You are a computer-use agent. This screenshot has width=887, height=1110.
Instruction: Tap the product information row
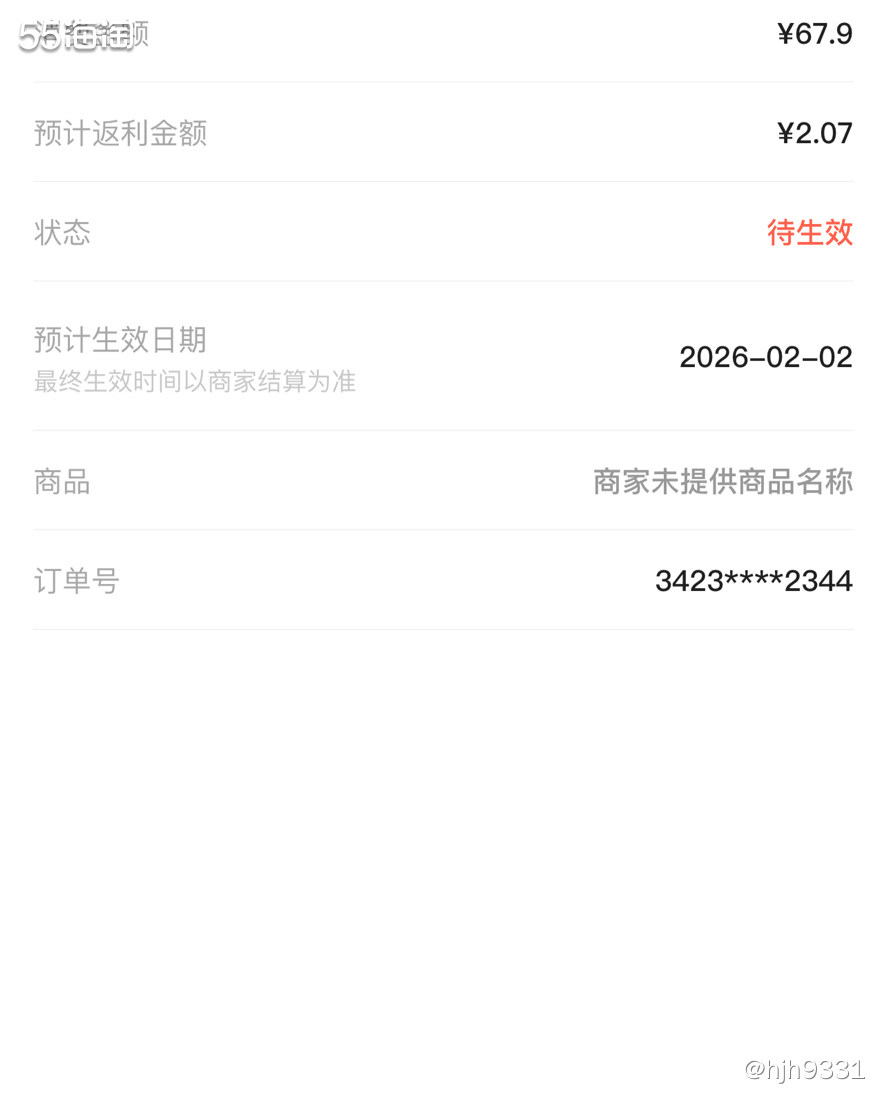pos(443,482)
